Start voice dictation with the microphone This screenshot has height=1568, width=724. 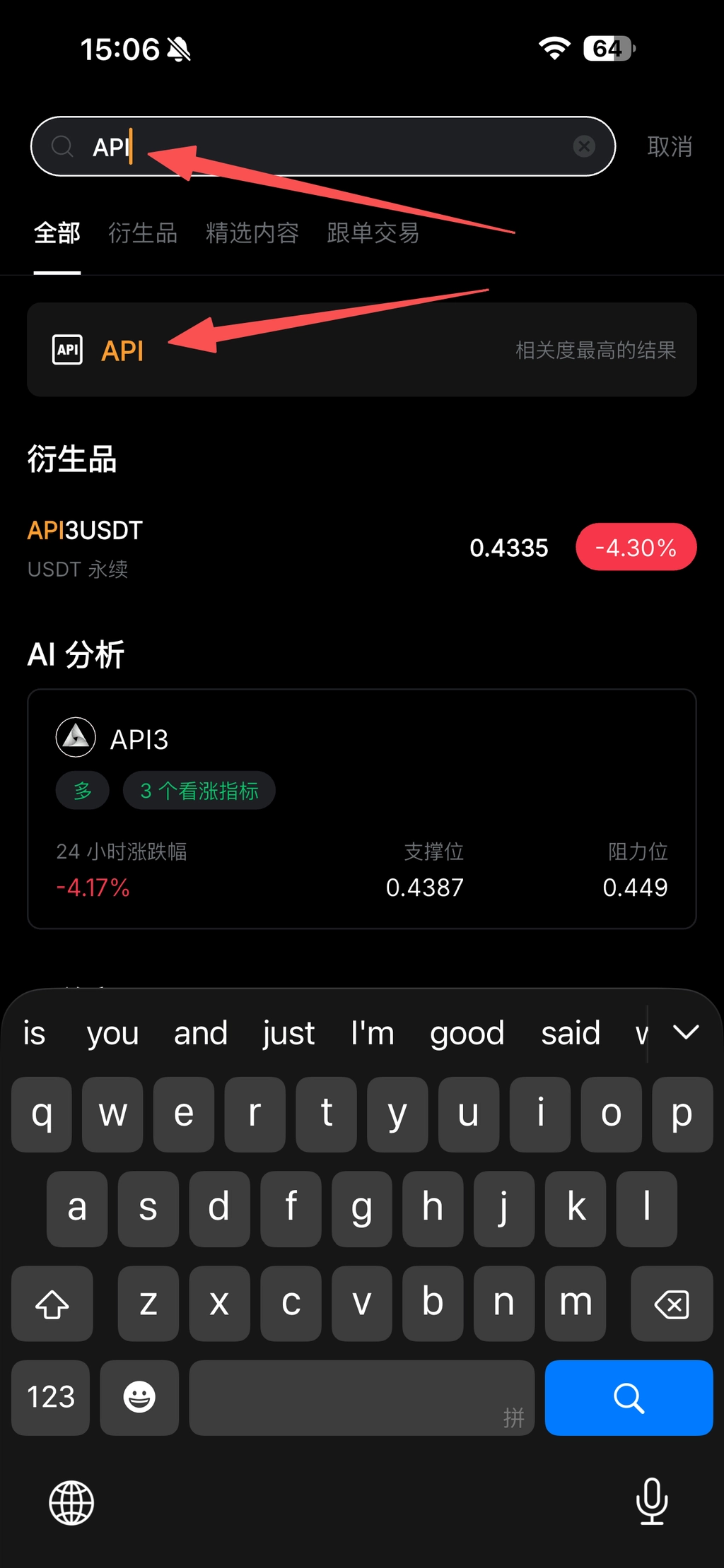[651, 1502]
